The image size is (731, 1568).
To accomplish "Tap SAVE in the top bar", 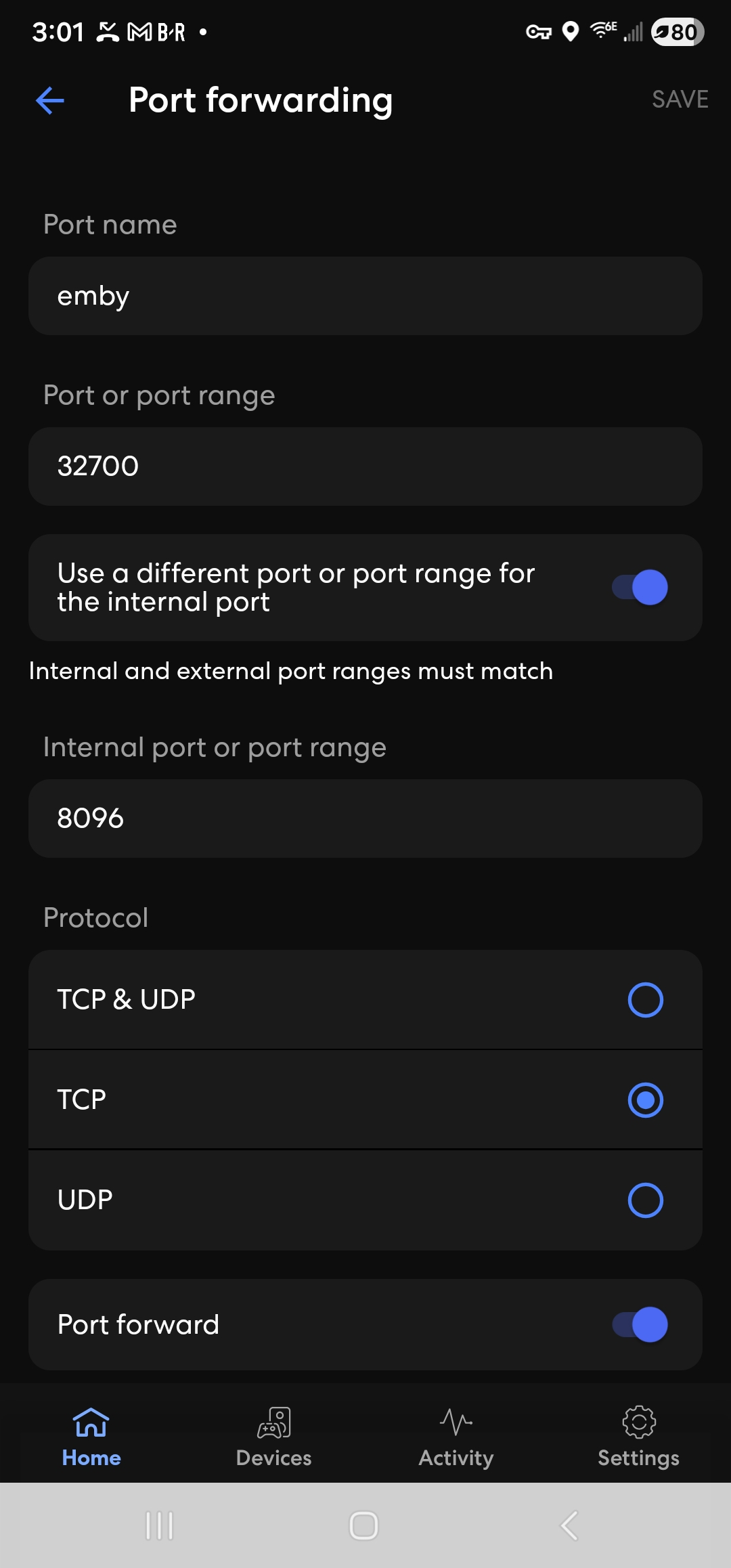I will [680, 100].
